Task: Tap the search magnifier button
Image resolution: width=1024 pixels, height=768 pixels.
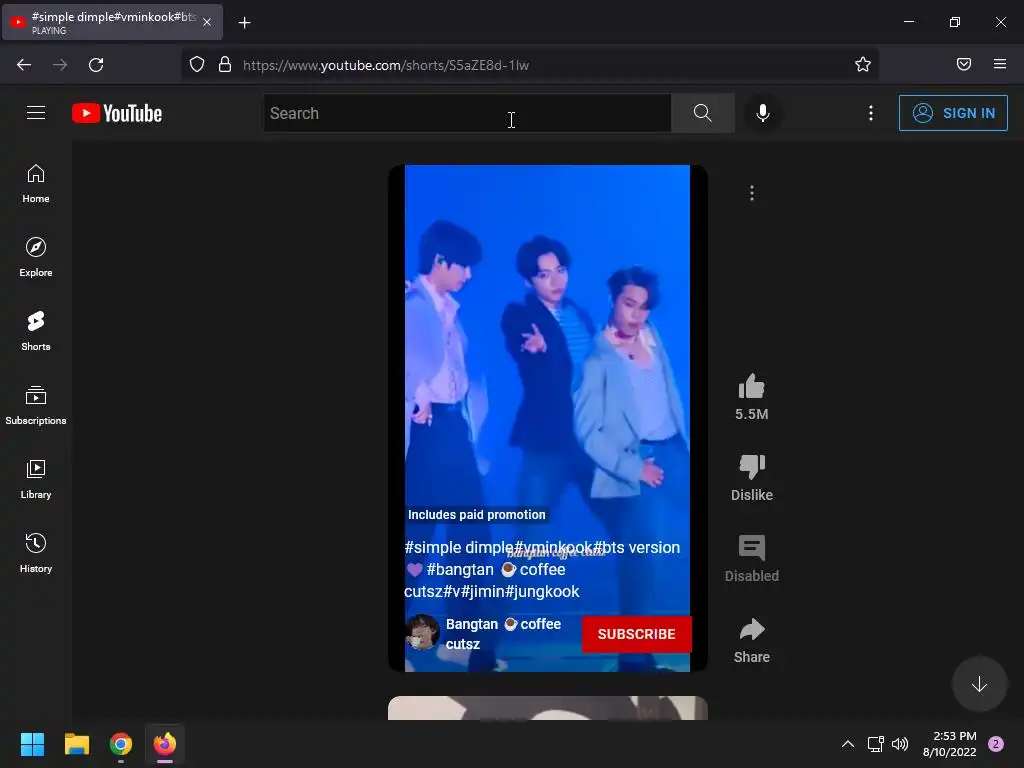Action: (702, 113)
